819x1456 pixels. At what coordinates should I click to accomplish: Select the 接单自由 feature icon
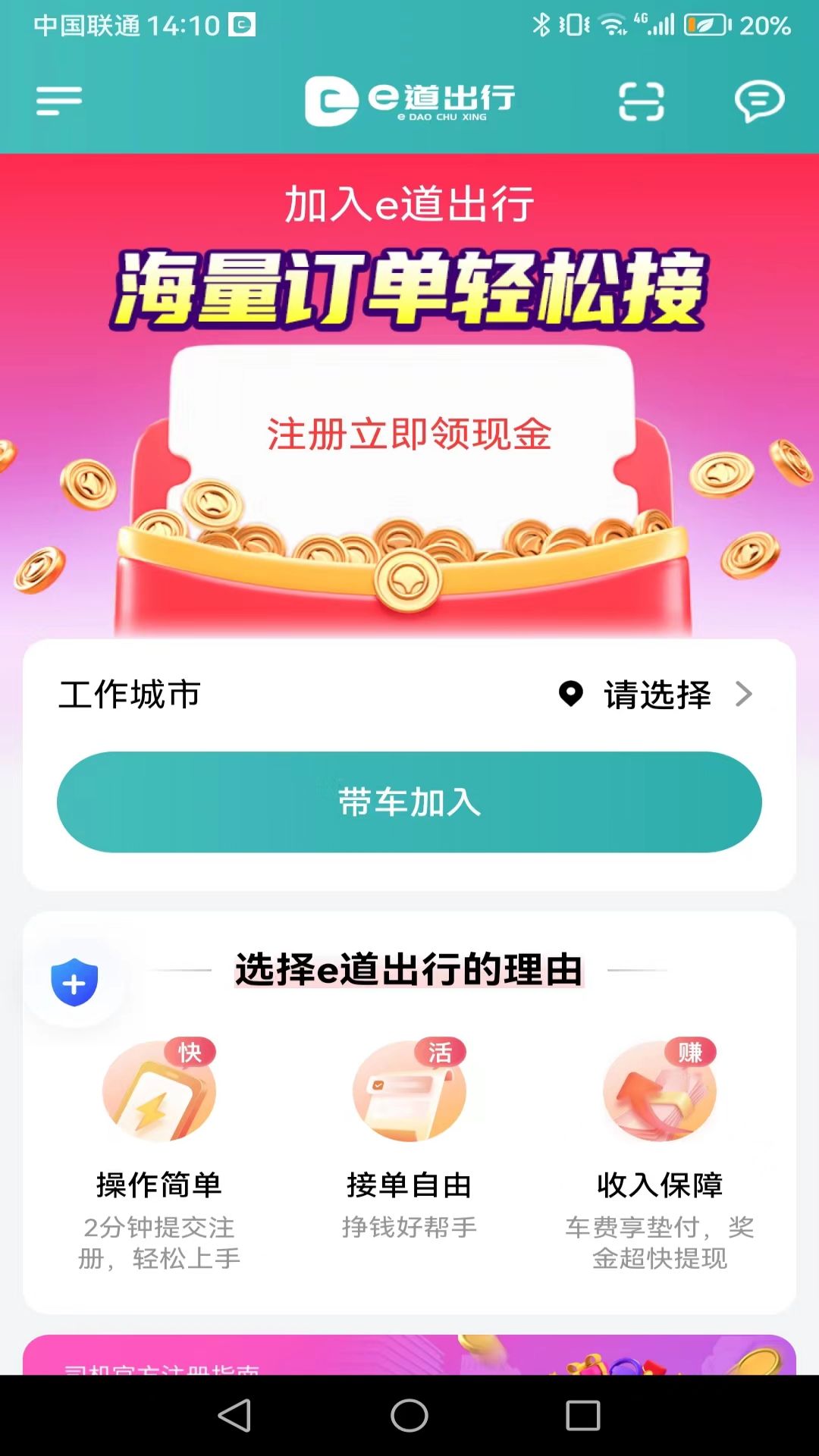(409, 1092)
